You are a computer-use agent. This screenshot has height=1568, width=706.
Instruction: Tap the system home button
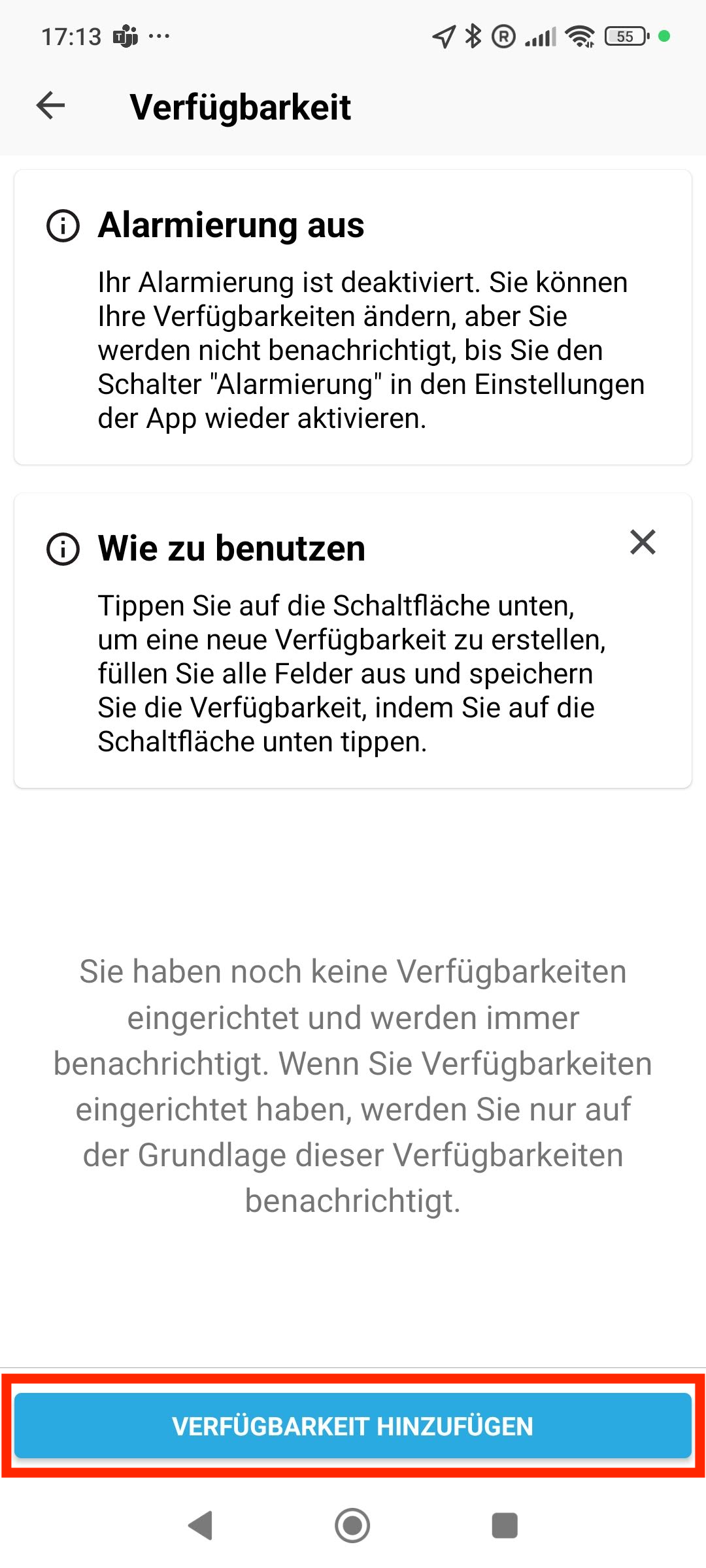coord(352,1526)
